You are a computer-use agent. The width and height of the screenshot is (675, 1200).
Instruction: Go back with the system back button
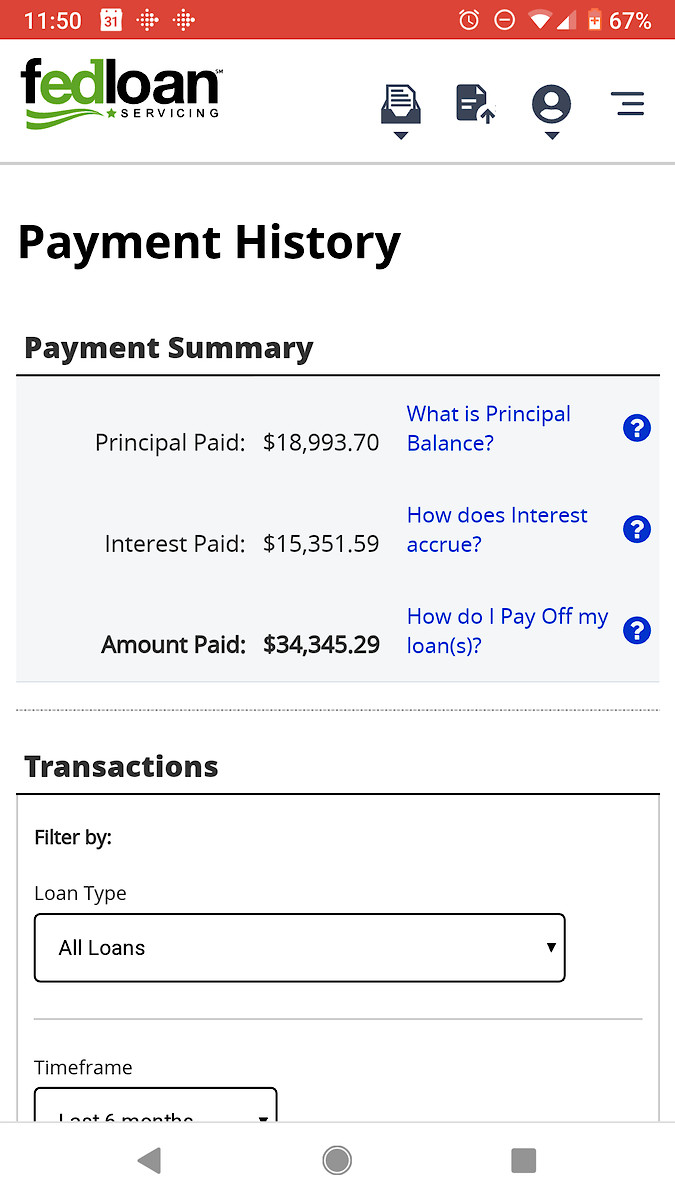(149, 1160)
